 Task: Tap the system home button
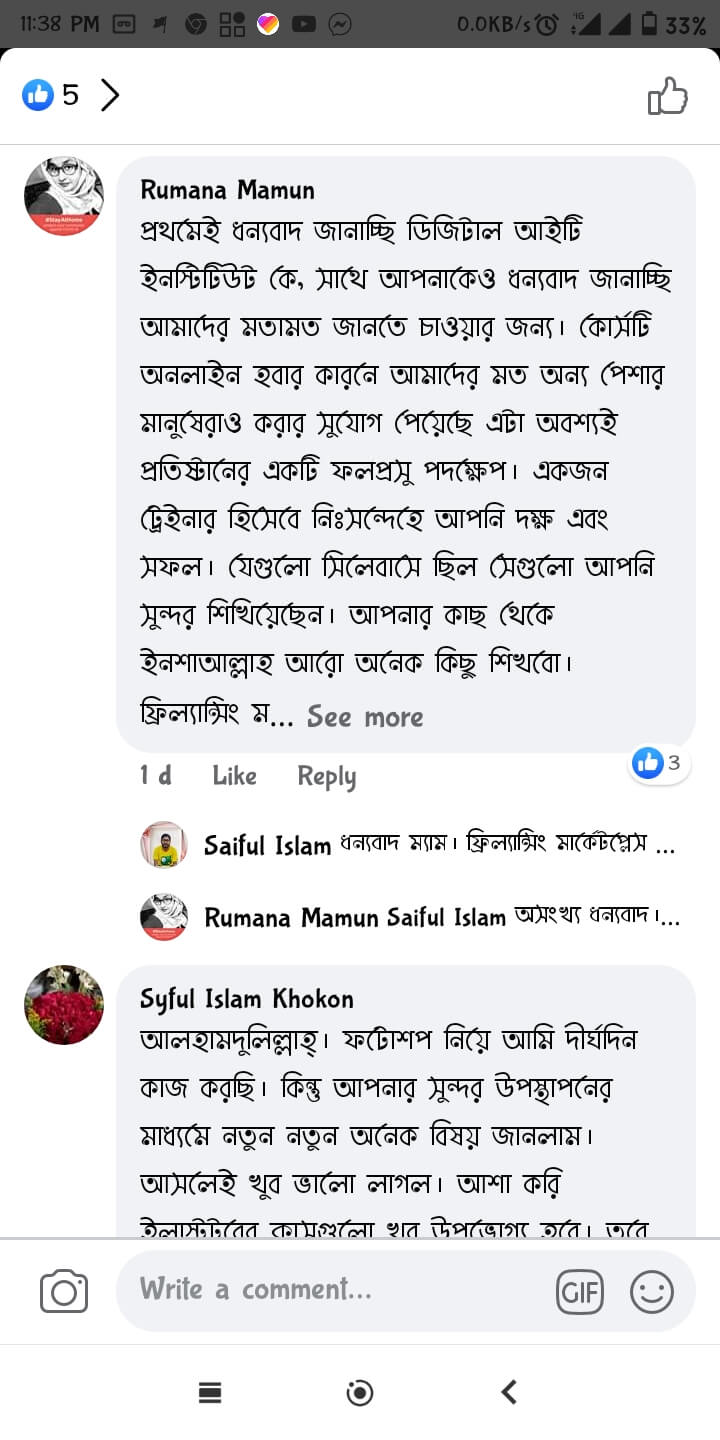[359, 1392]
